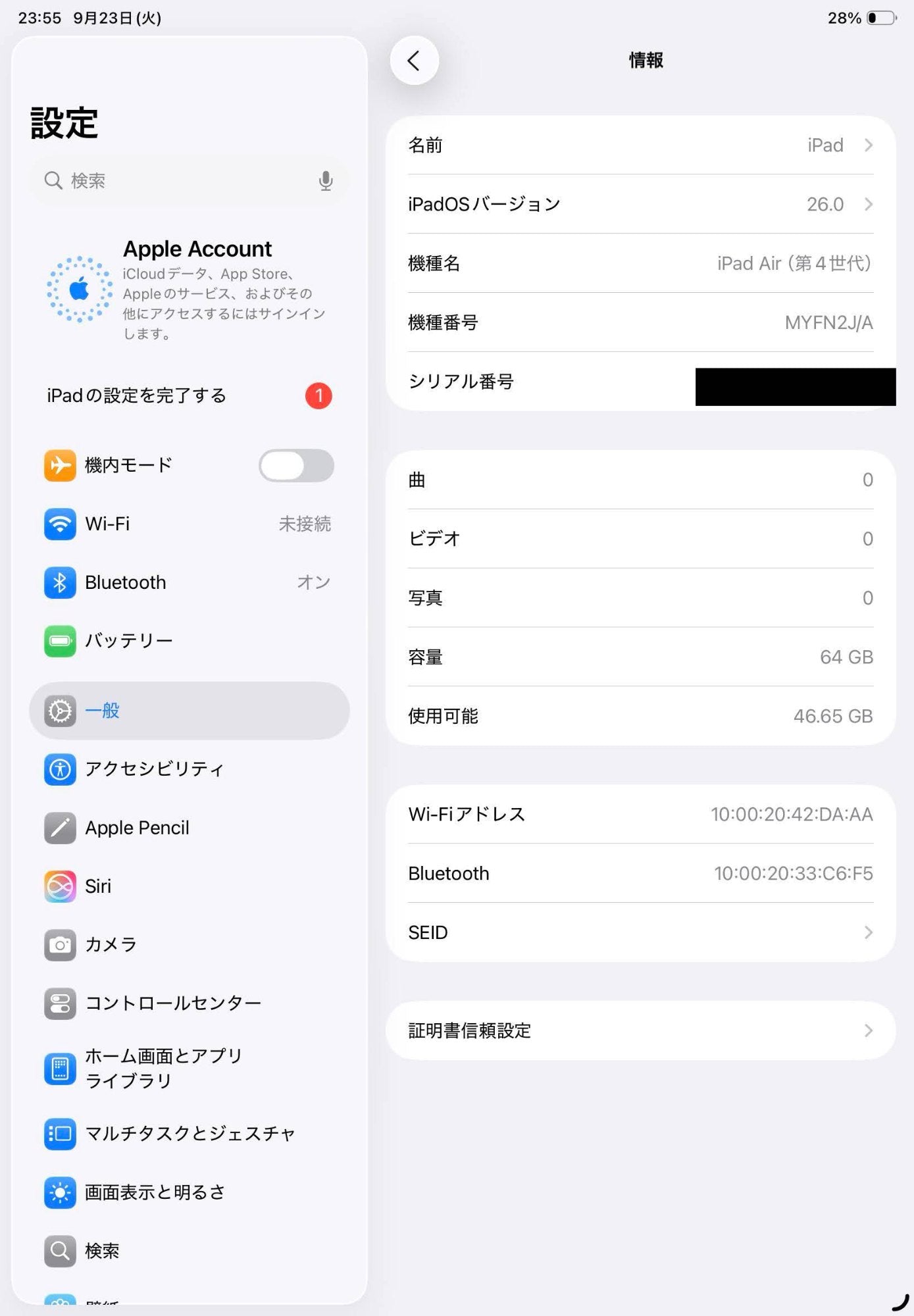Open Siri settings
This screenshot has width=914, height=1316.
pos(189,886)
